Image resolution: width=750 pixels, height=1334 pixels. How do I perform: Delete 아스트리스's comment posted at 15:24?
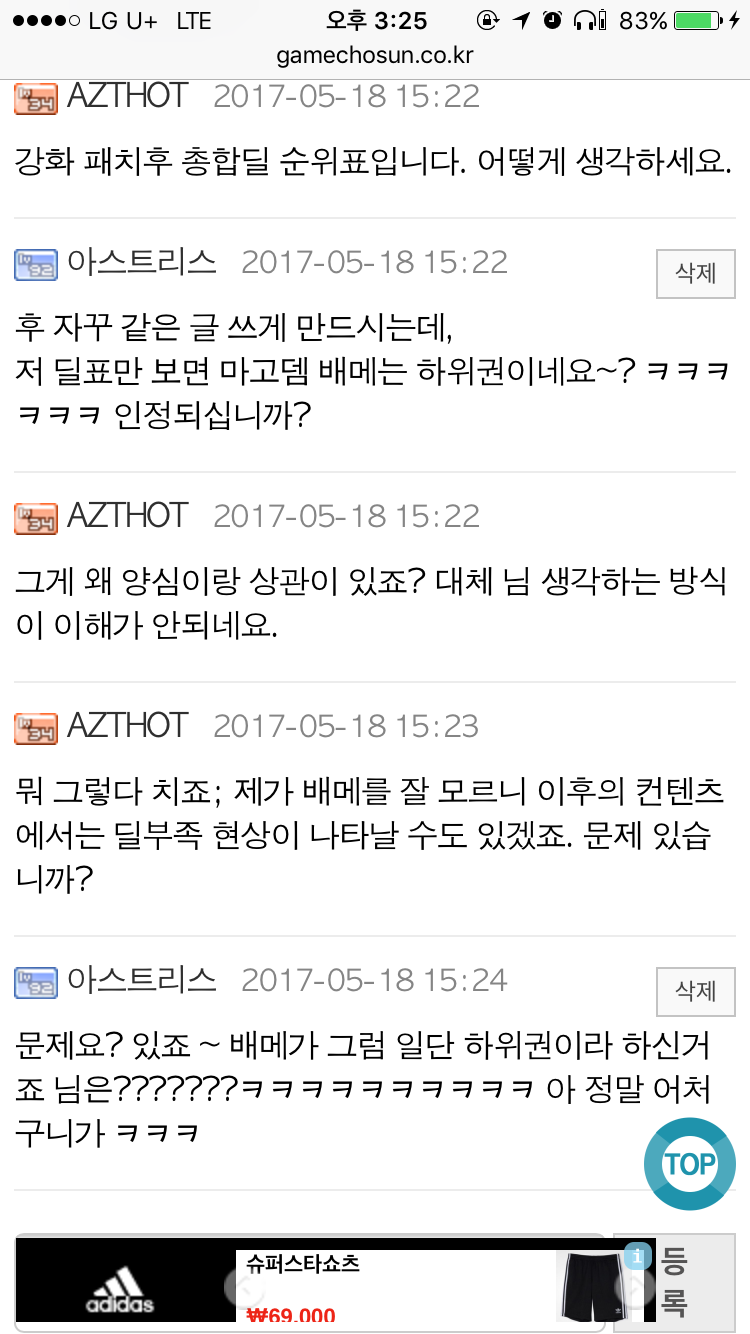tap(695, 991)
